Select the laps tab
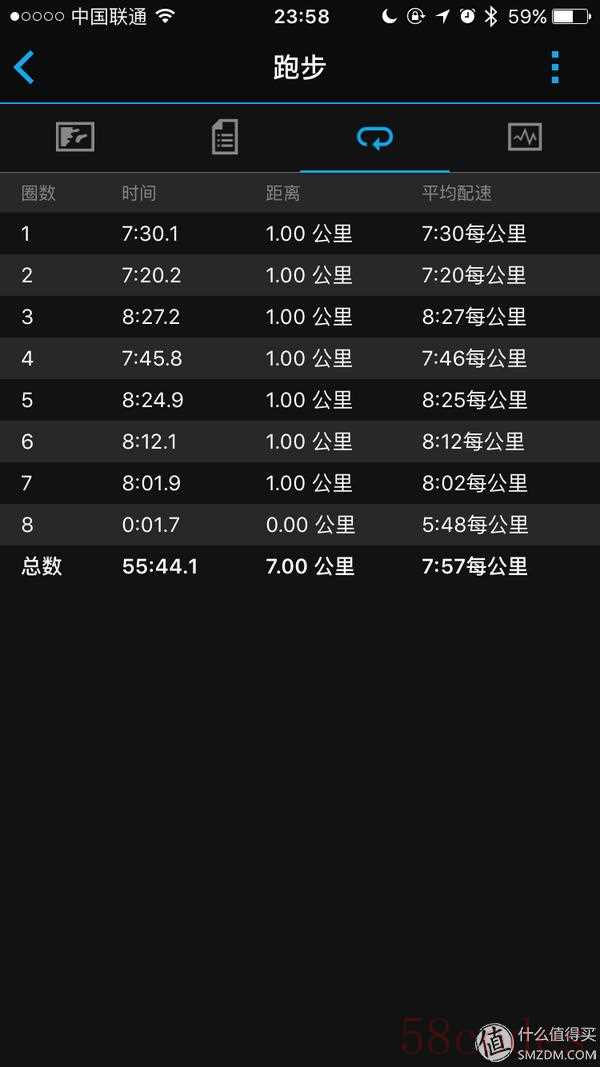600x1067 pixels. (x=375, y=137)
